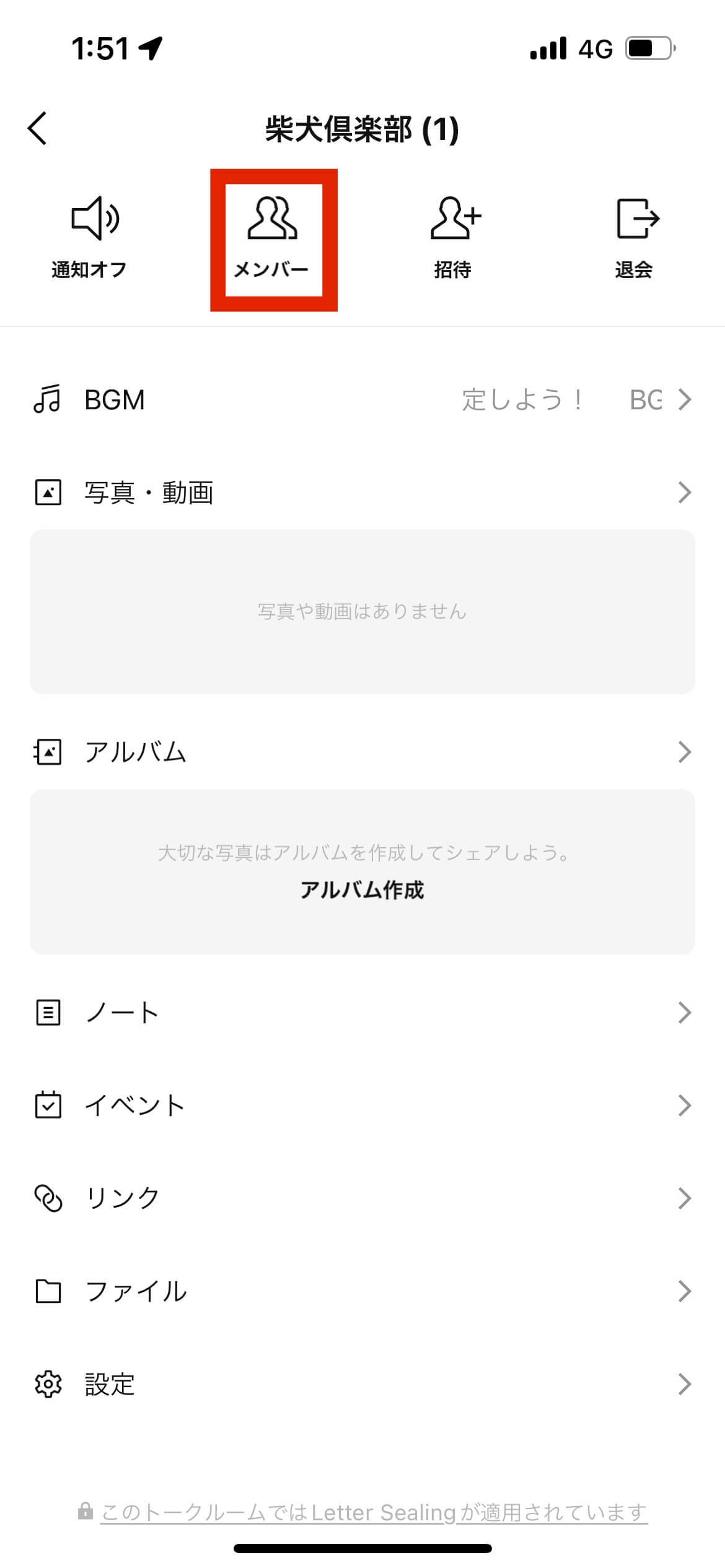The width and height of the screenshot is (725, 1568).
Task: Open the Letter Sealing info link
Action: (x=374, y=1512)
